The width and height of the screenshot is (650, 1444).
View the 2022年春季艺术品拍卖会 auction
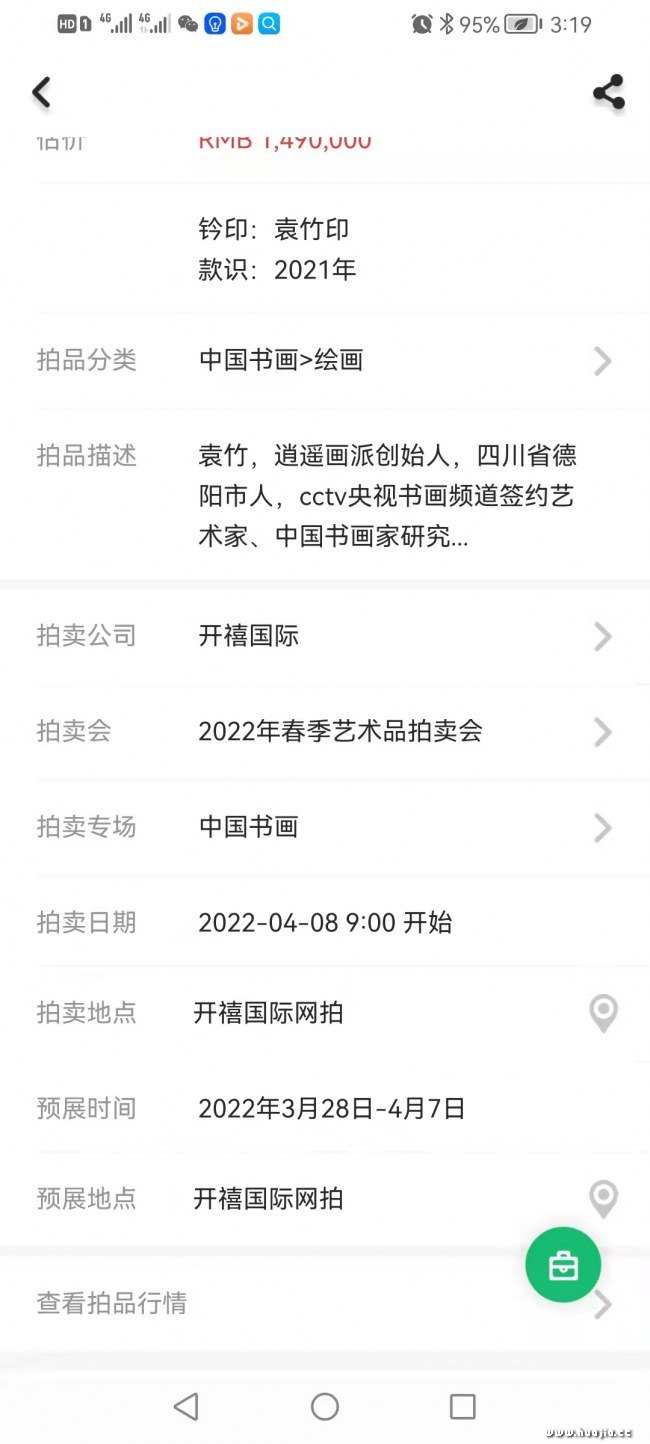pos(325,731)
